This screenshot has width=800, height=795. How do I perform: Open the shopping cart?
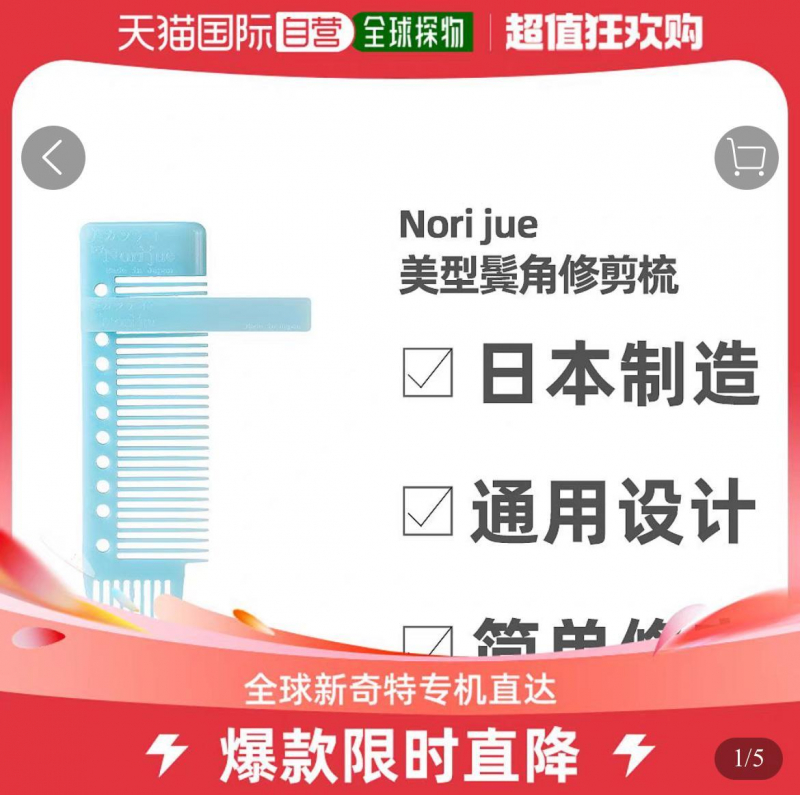click(x=746, y=158)
